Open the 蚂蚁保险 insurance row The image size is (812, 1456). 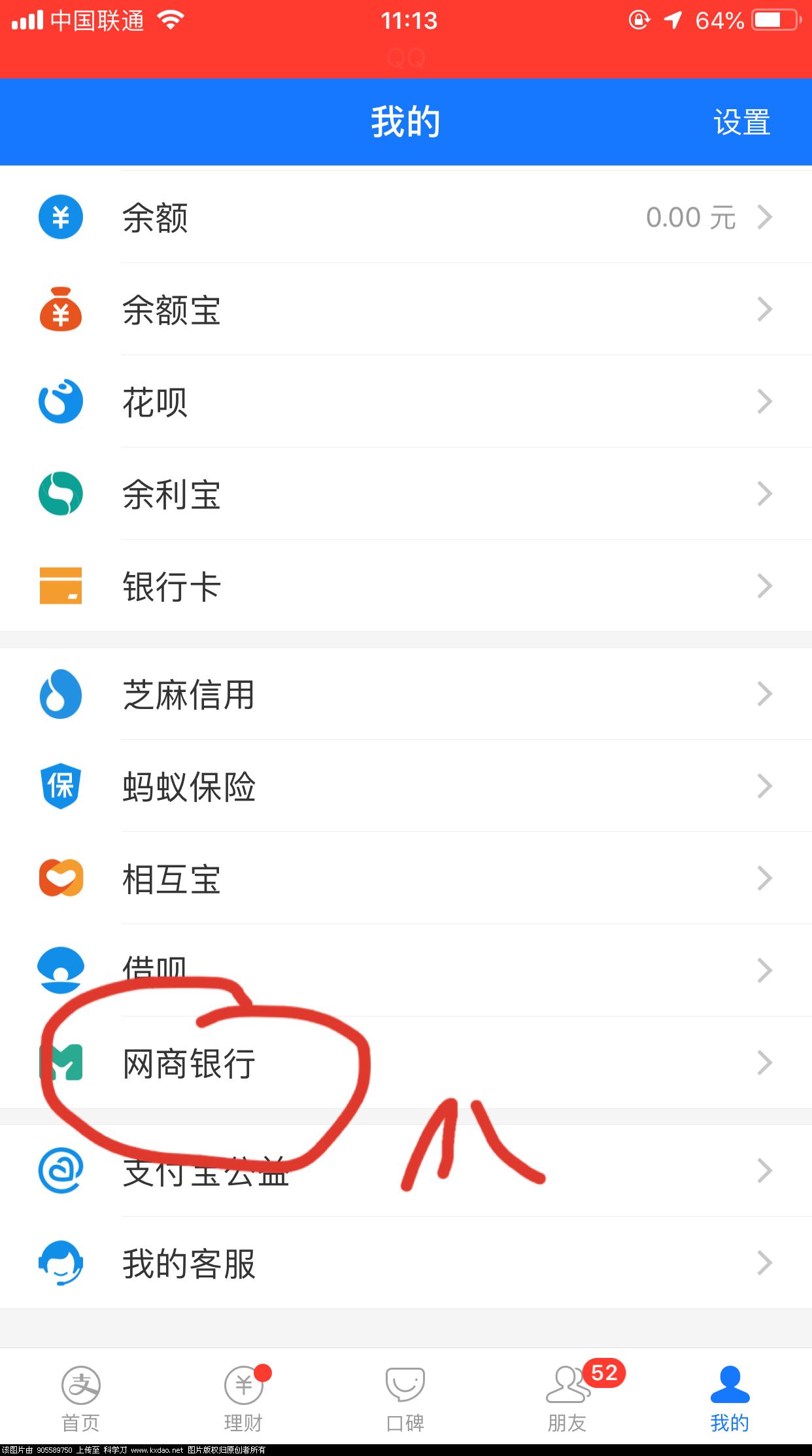click(x=405, y=786)
